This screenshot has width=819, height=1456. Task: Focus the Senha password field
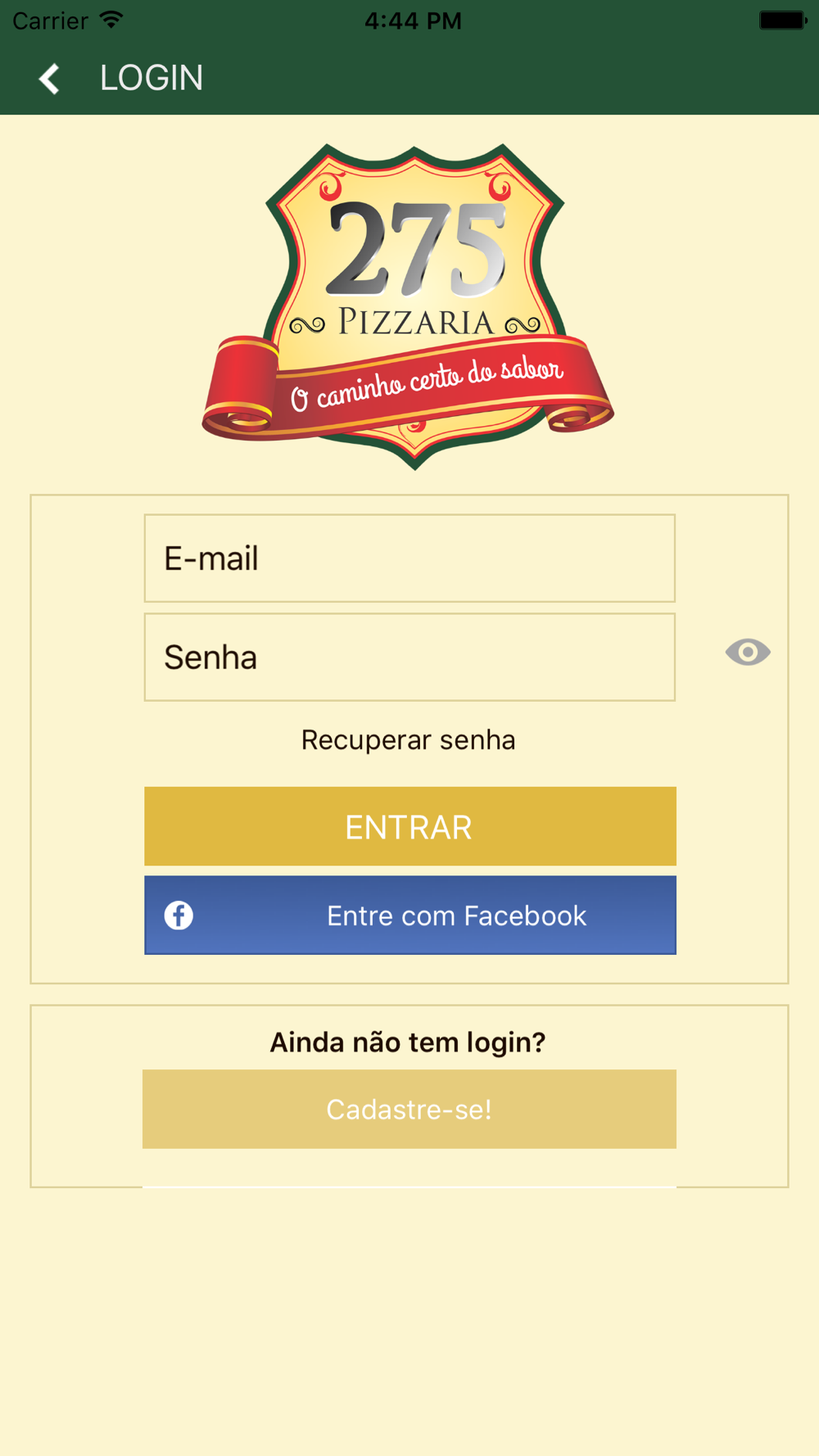(409, 657)
